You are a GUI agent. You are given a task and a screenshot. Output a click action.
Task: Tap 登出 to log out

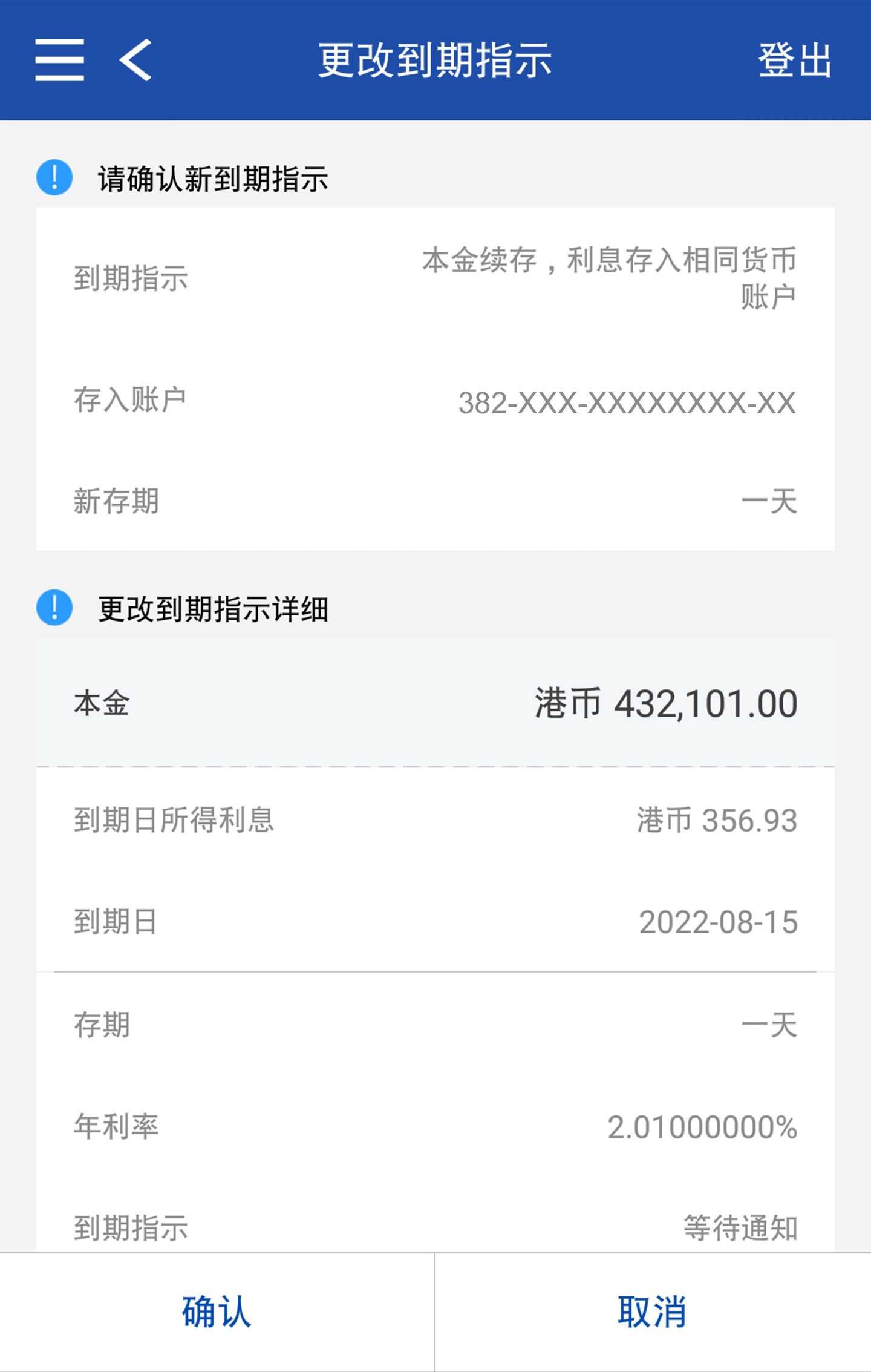[795, 60]
